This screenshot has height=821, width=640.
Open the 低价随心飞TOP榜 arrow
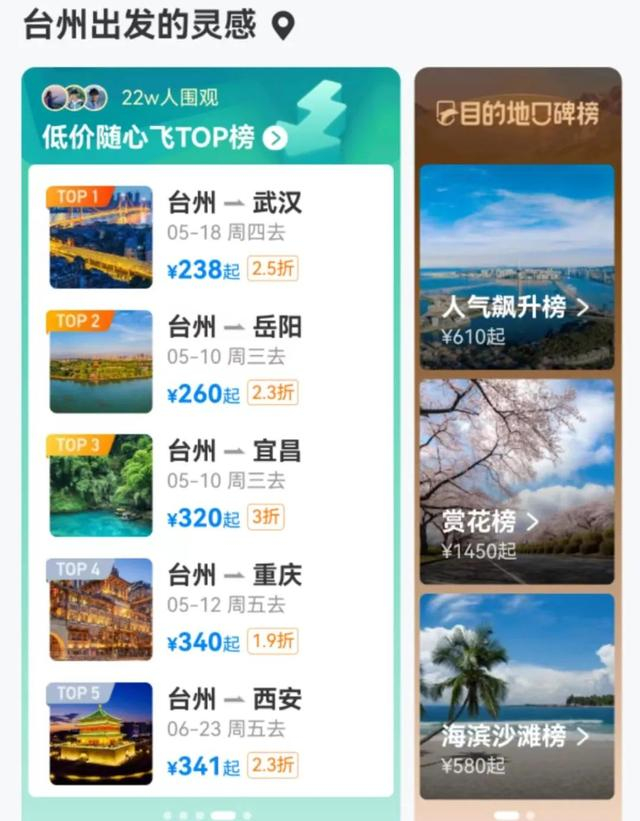click(276, 138)
